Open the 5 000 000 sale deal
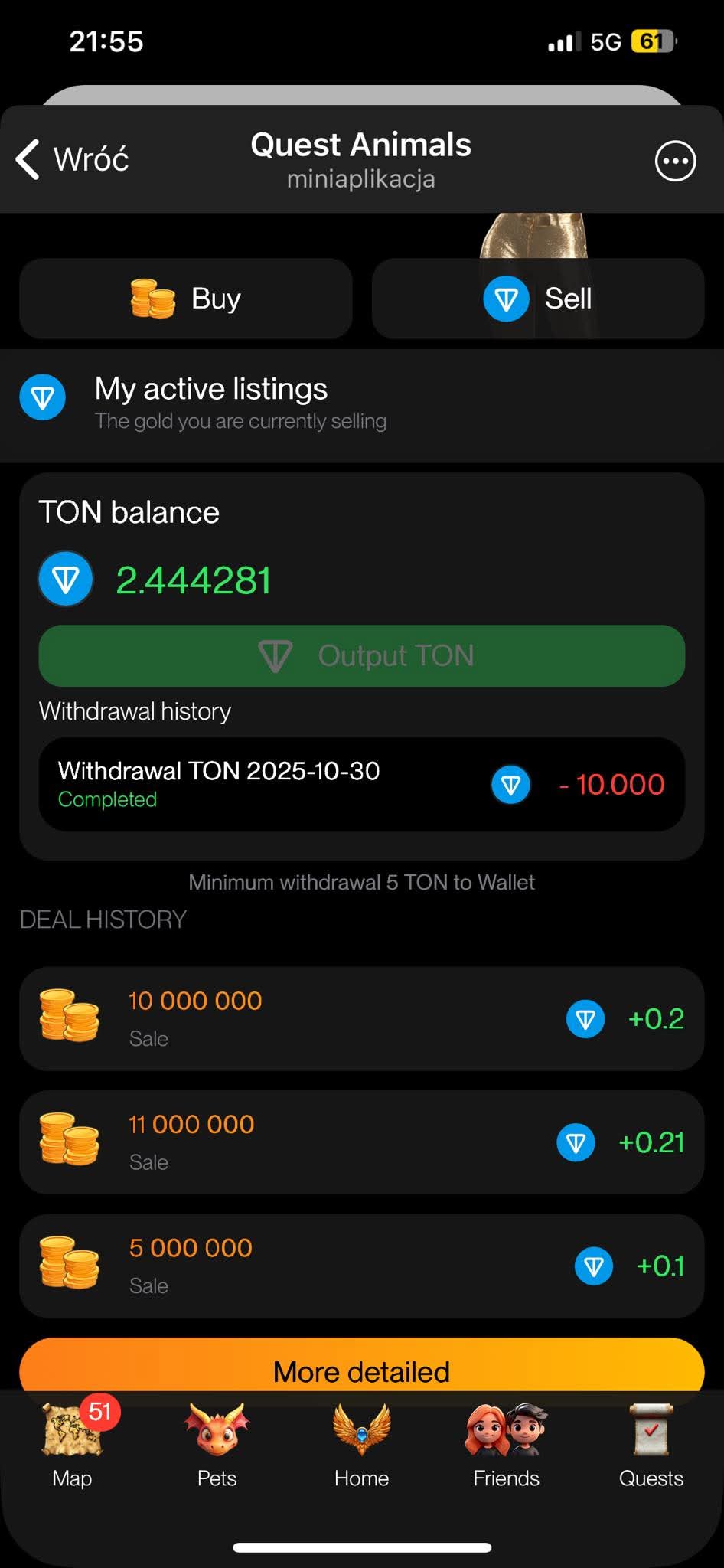Screen dimensions: 724x1568 pos(361,1266)
